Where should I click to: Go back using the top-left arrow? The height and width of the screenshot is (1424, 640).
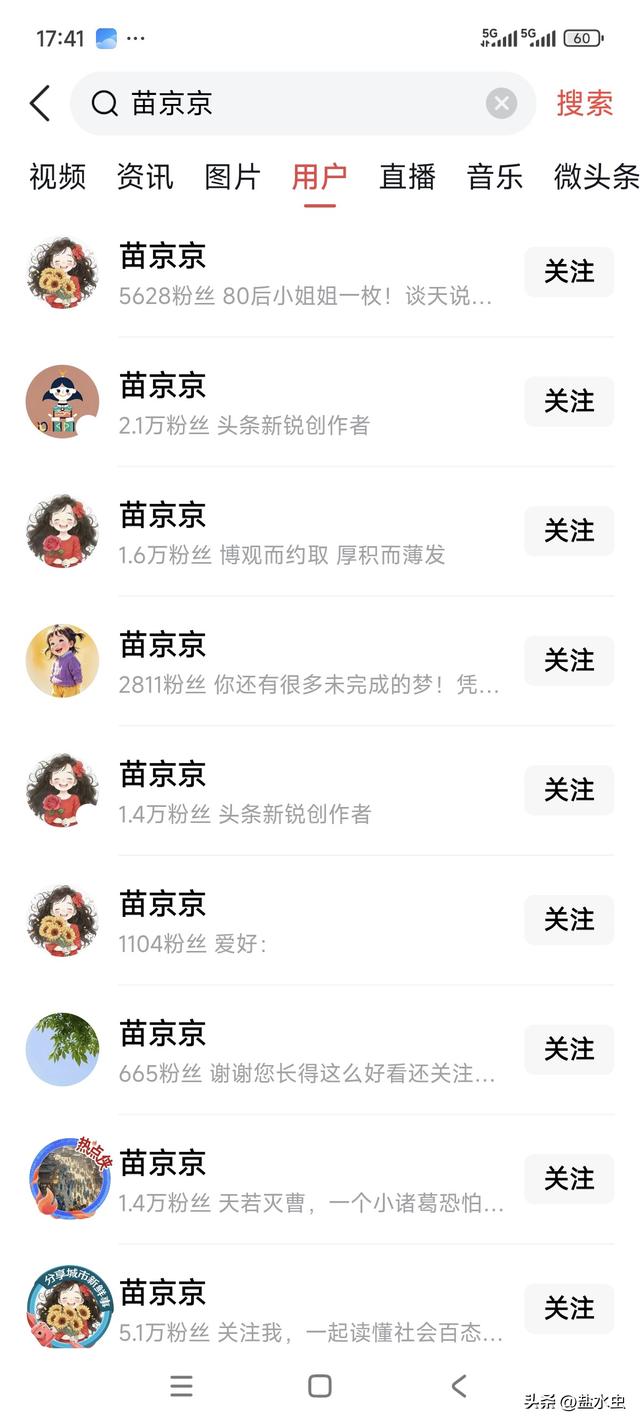point(40,104)
